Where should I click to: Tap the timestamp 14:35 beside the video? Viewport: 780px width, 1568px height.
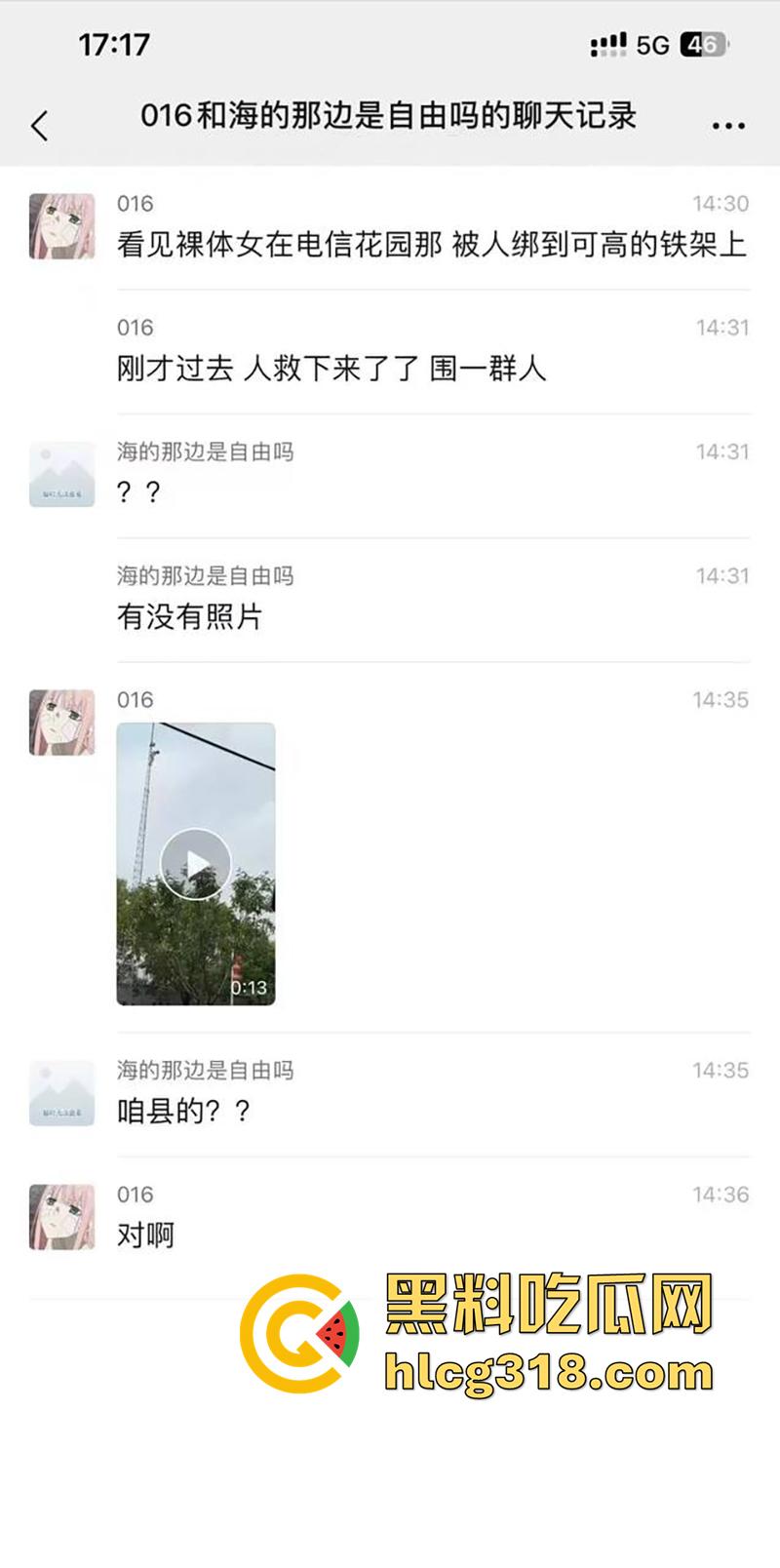pyautogui.click(x=720, y=699)
